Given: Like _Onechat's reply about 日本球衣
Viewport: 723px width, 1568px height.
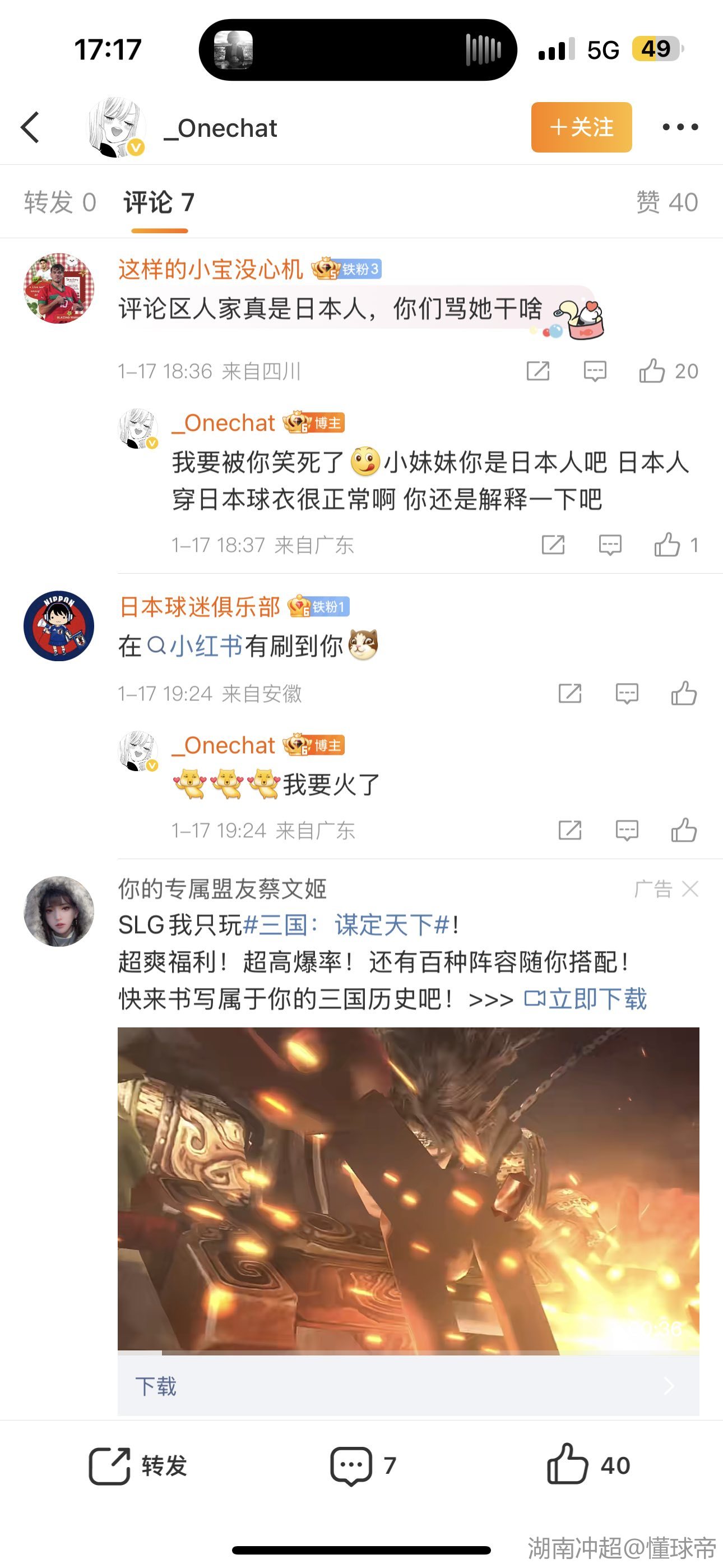Looking at the screenshot, I should (x=668, y=545).
